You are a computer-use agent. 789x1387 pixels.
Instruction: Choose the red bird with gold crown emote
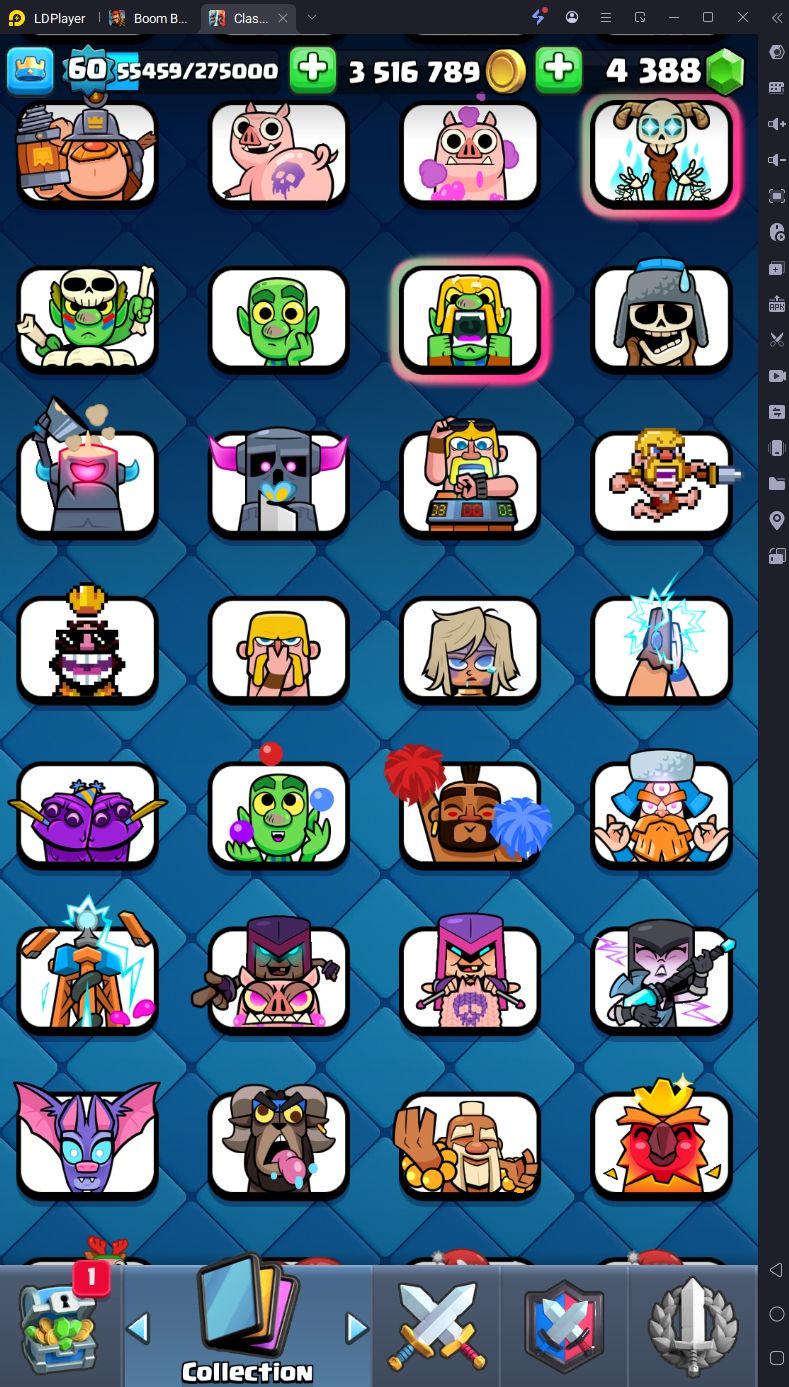[x=662, y=1140]
